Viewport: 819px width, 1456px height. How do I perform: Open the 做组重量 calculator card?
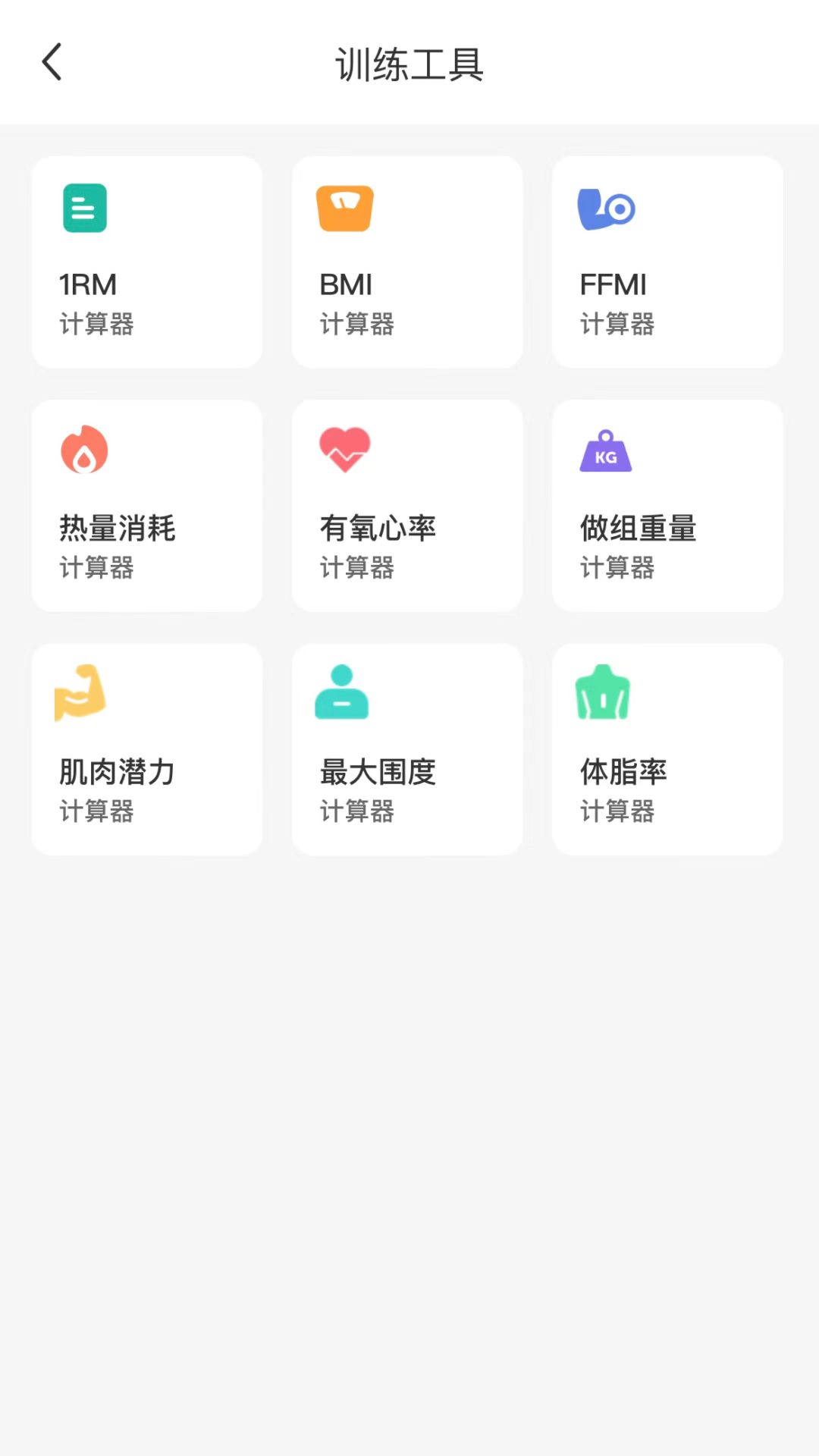click(667, 504)
